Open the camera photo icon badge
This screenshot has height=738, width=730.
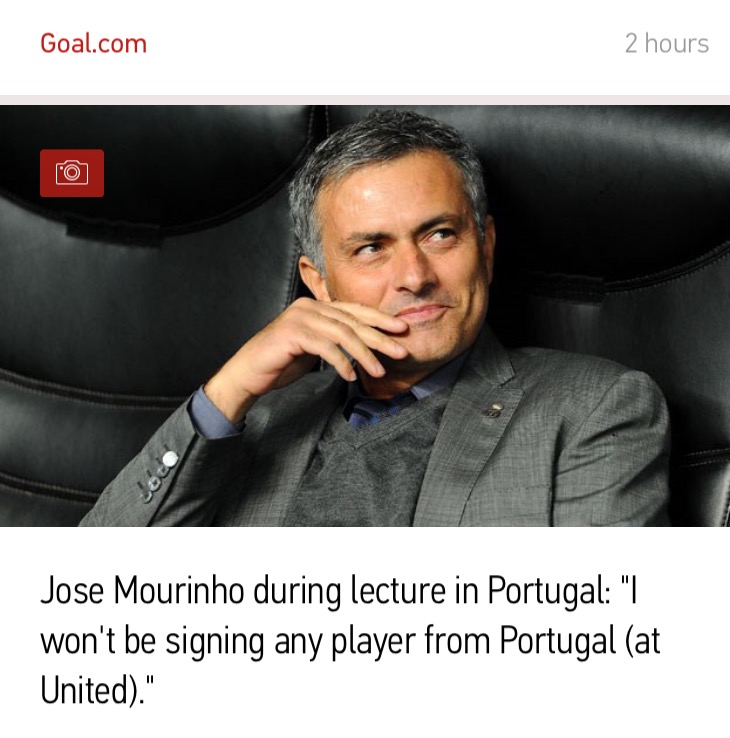[x=72, y=173]
